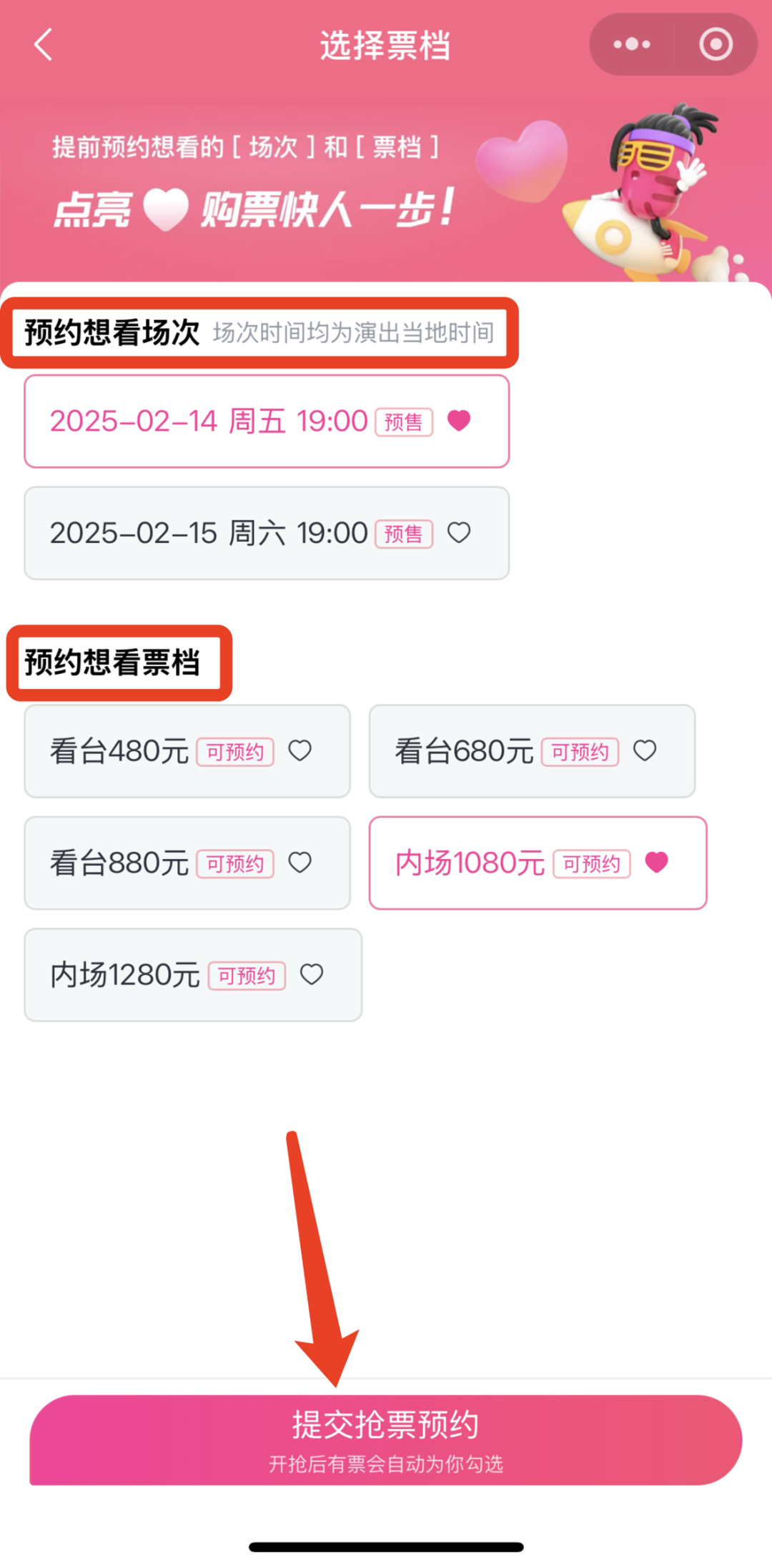Screen dimensions: 772x1568
Task: Select the 内场1280元 ticket tier
Action: [x=193, y=975]
